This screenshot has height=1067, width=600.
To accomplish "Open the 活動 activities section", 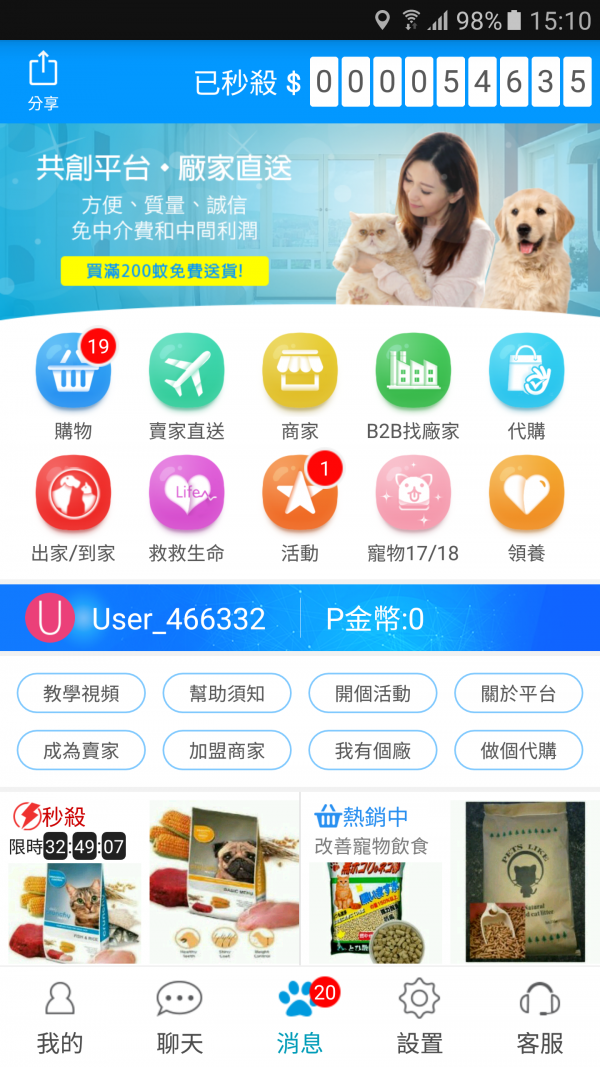I will (x=300, y=494).
